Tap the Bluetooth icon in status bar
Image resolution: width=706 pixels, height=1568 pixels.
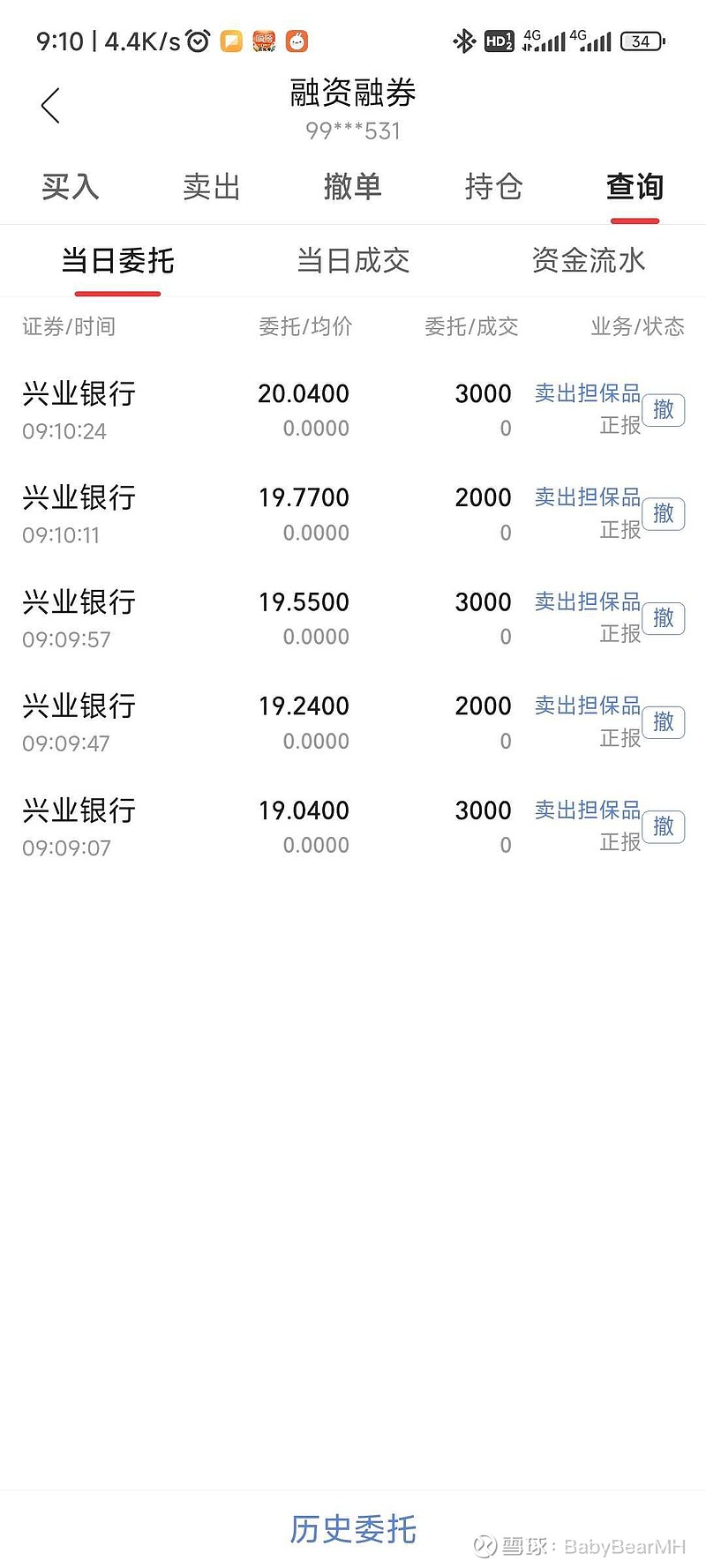462,40
